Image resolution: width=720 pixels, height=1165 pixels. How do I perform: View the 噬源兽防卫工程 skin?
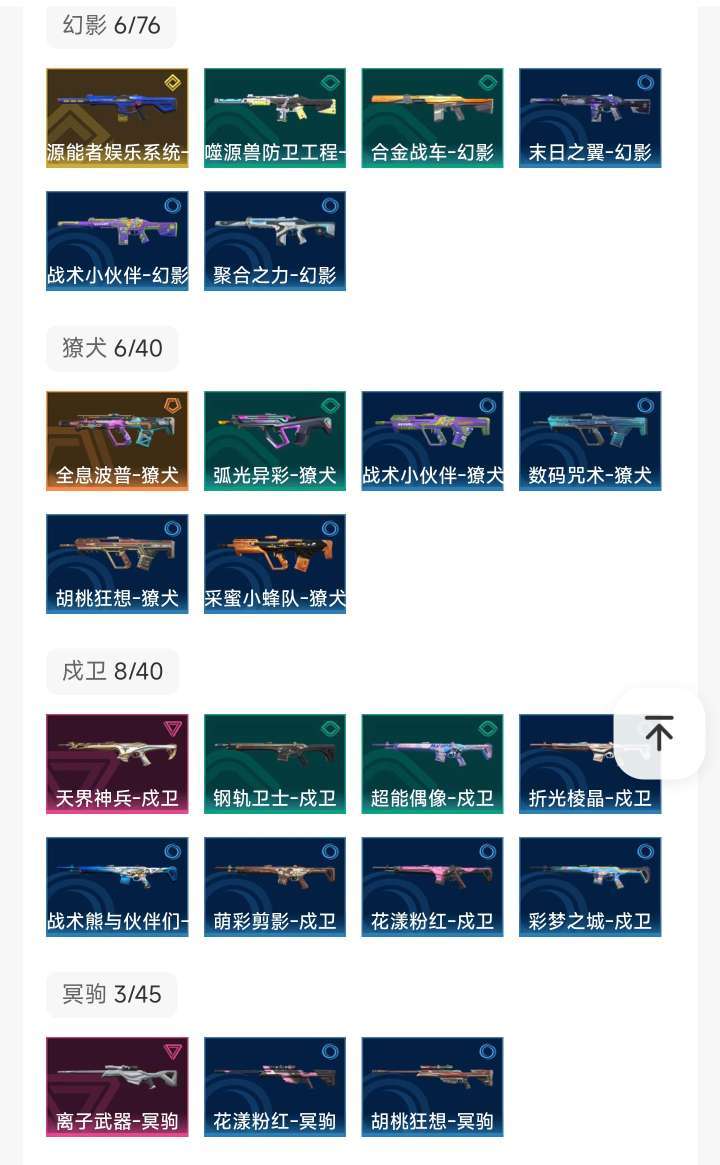click(275, 118)
